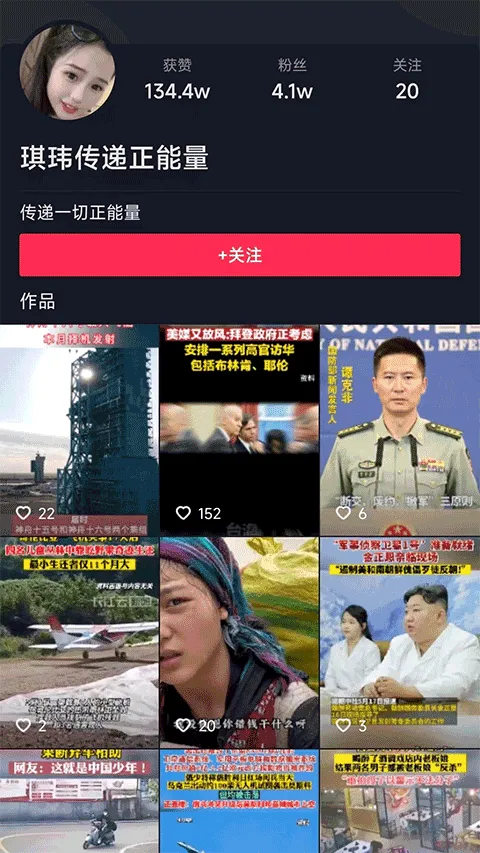Play the blue drone attack news video

(239, 801)
